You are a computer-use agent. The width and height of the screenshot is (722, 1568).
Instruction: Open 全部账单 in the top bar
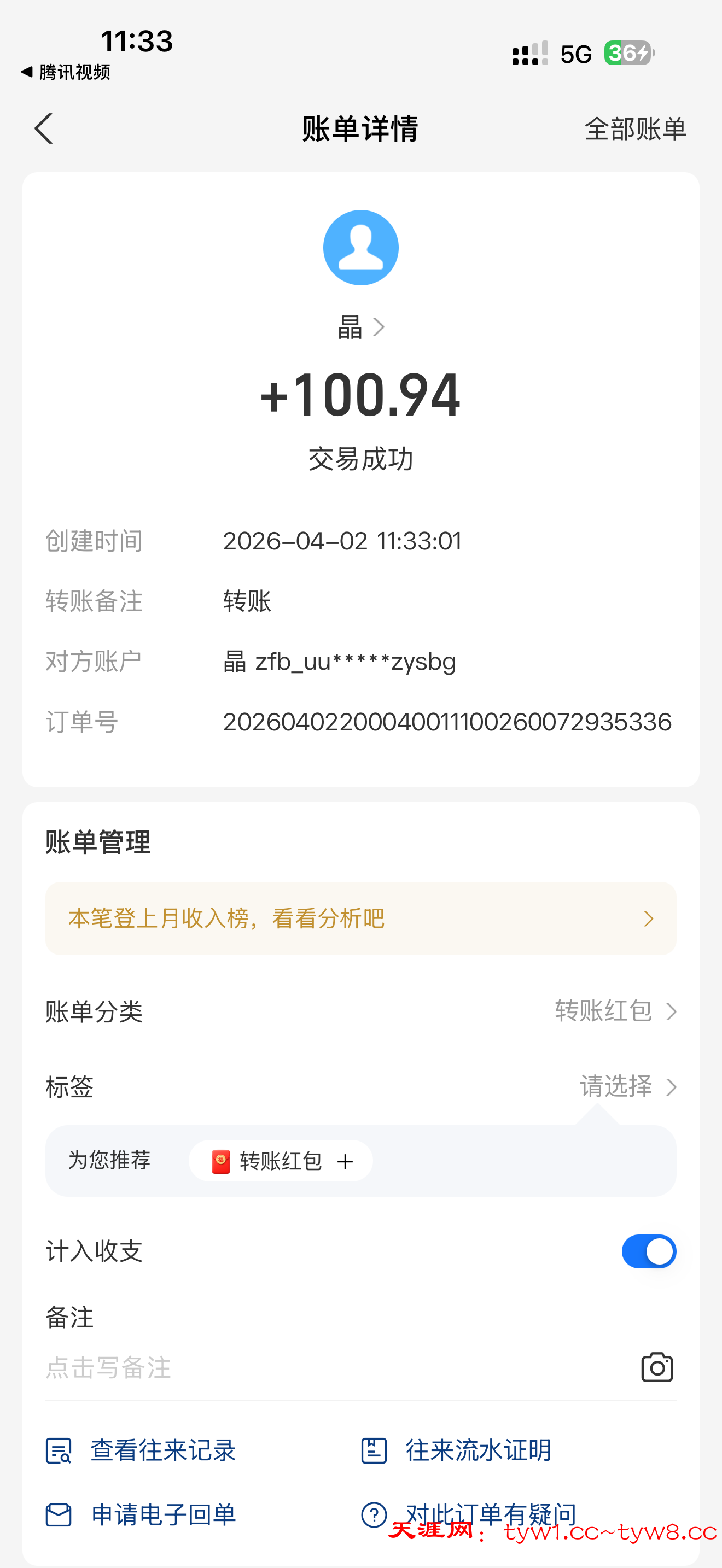click(635, 129)
